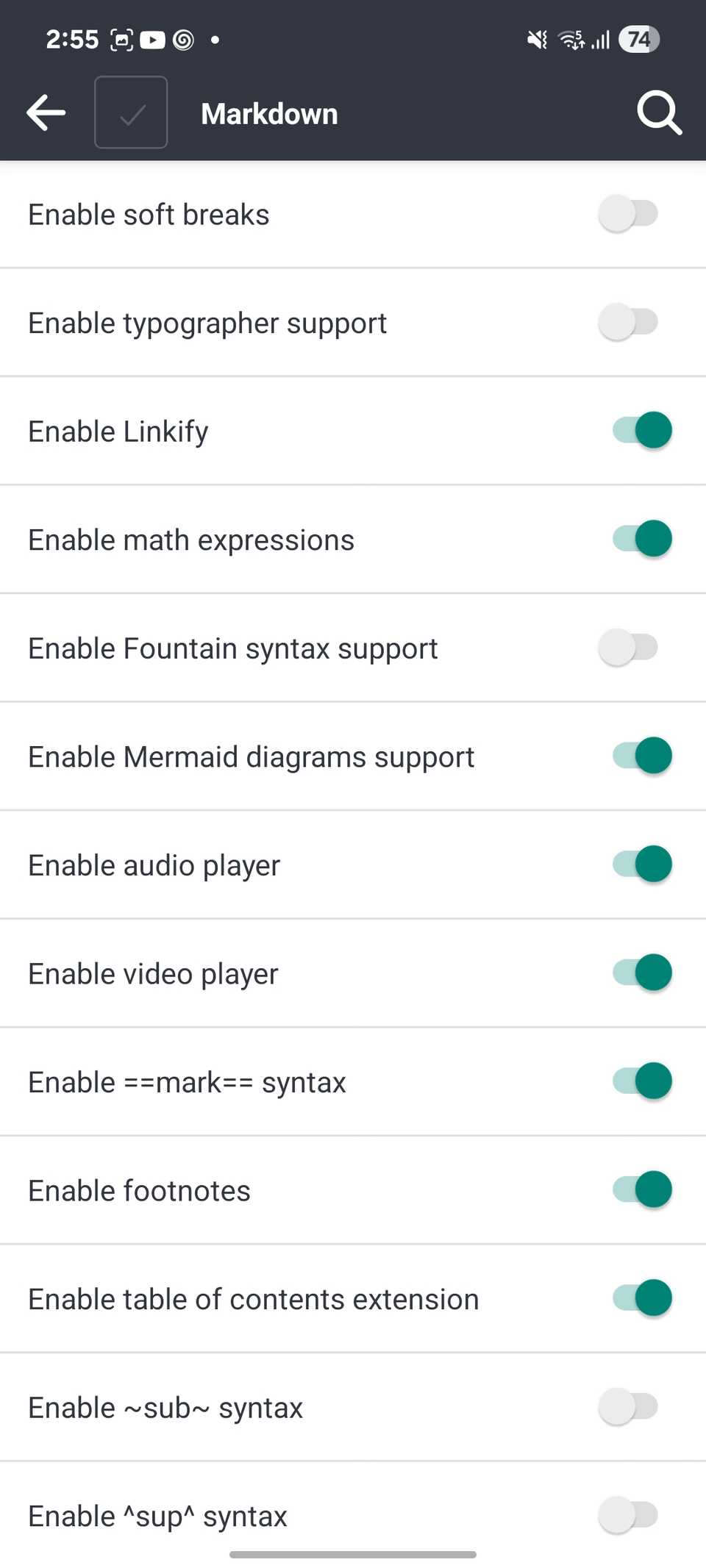Enable typographer support switch
Viewport: 706px width, 1568px height.
point(629,322)
